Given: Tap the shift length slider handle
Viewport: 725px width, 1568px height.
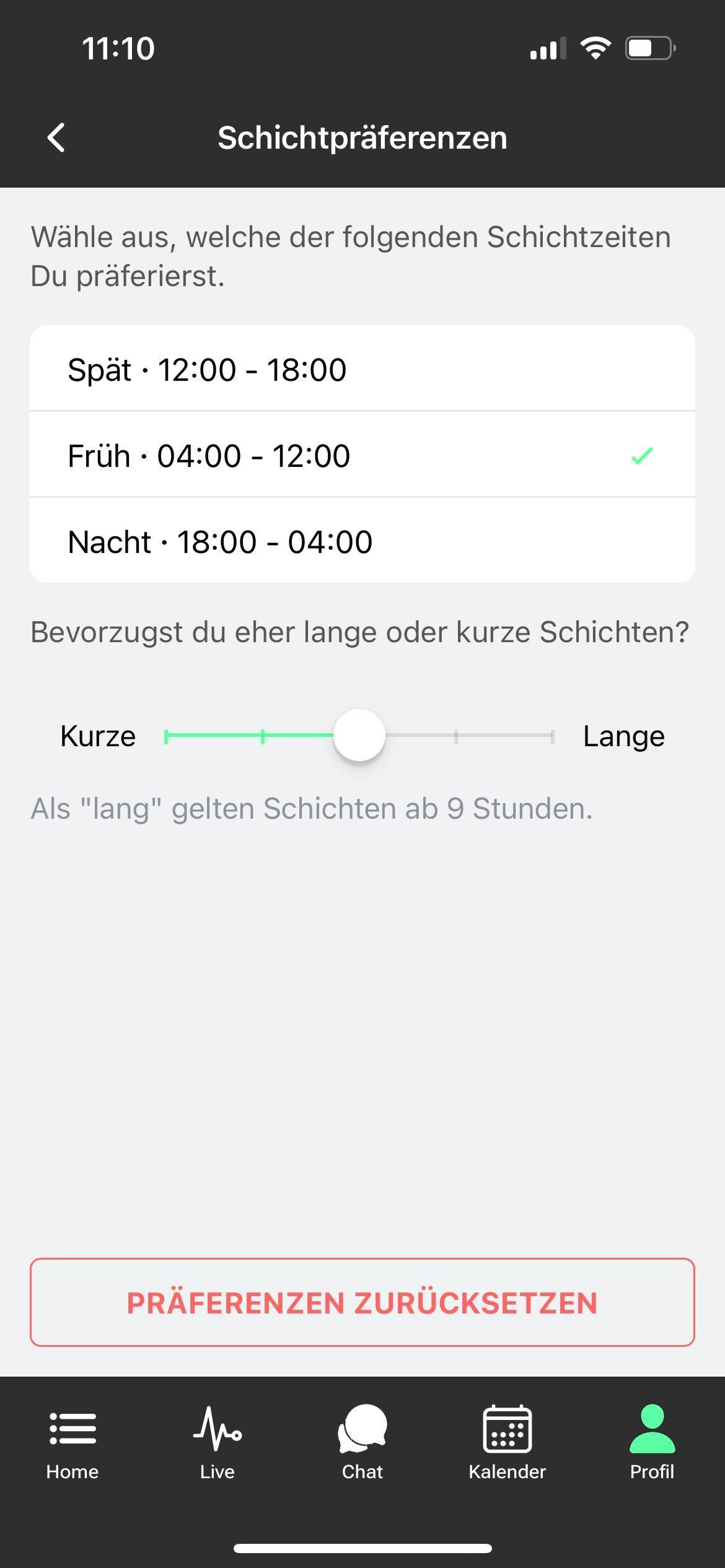Looking at the screenshot, I should click(359, 736).
